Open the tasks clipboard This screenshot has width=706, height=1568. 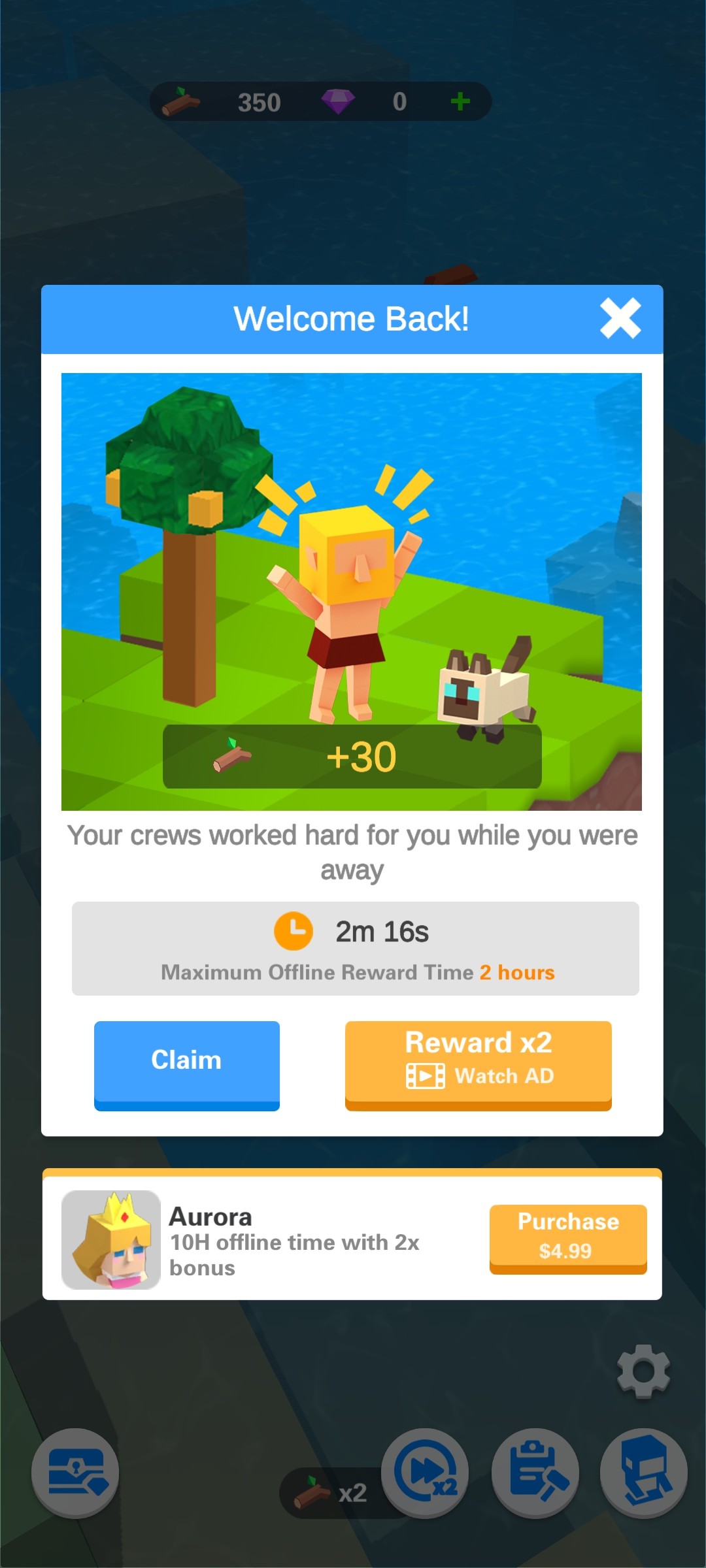(535, 1473)
